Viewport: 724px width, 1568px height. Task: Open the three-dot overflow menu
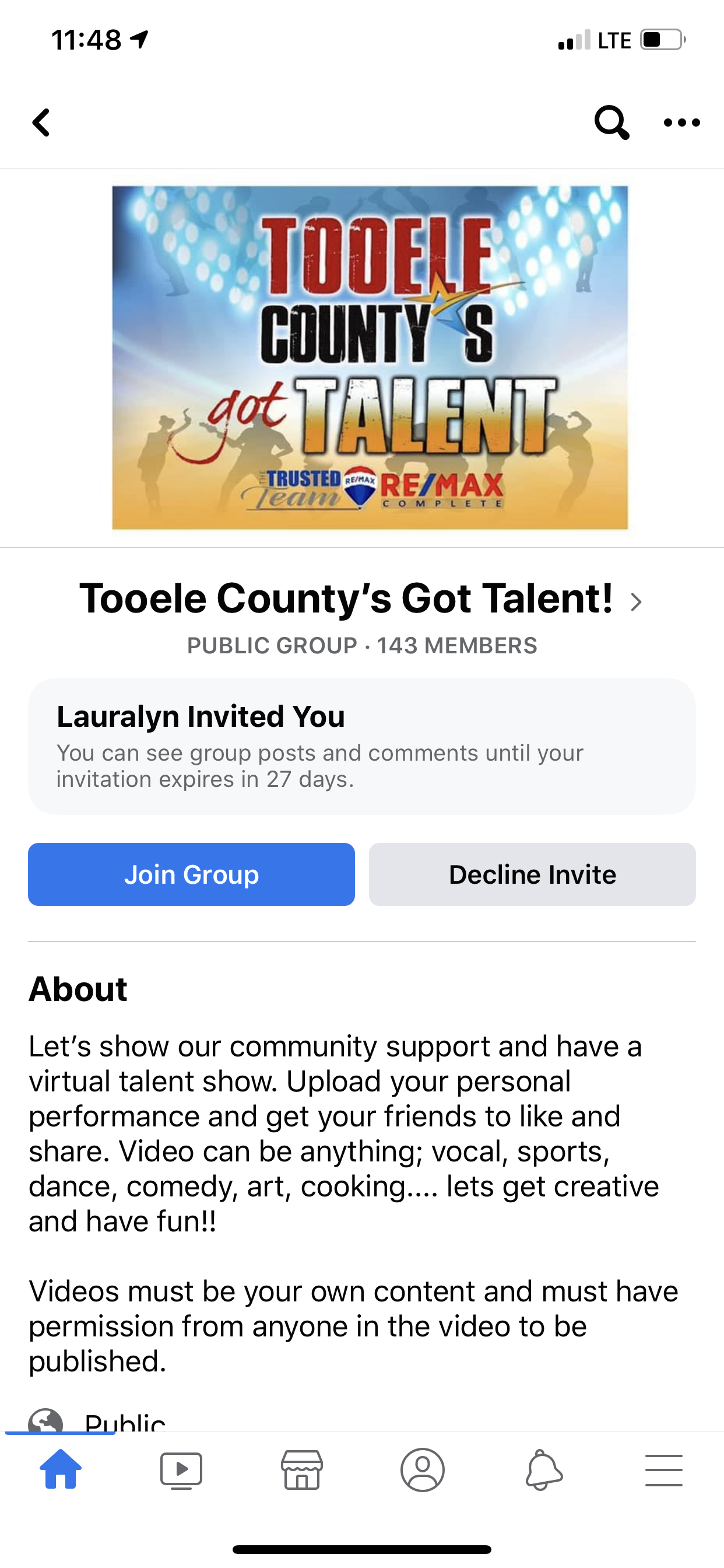click(681, 123)
